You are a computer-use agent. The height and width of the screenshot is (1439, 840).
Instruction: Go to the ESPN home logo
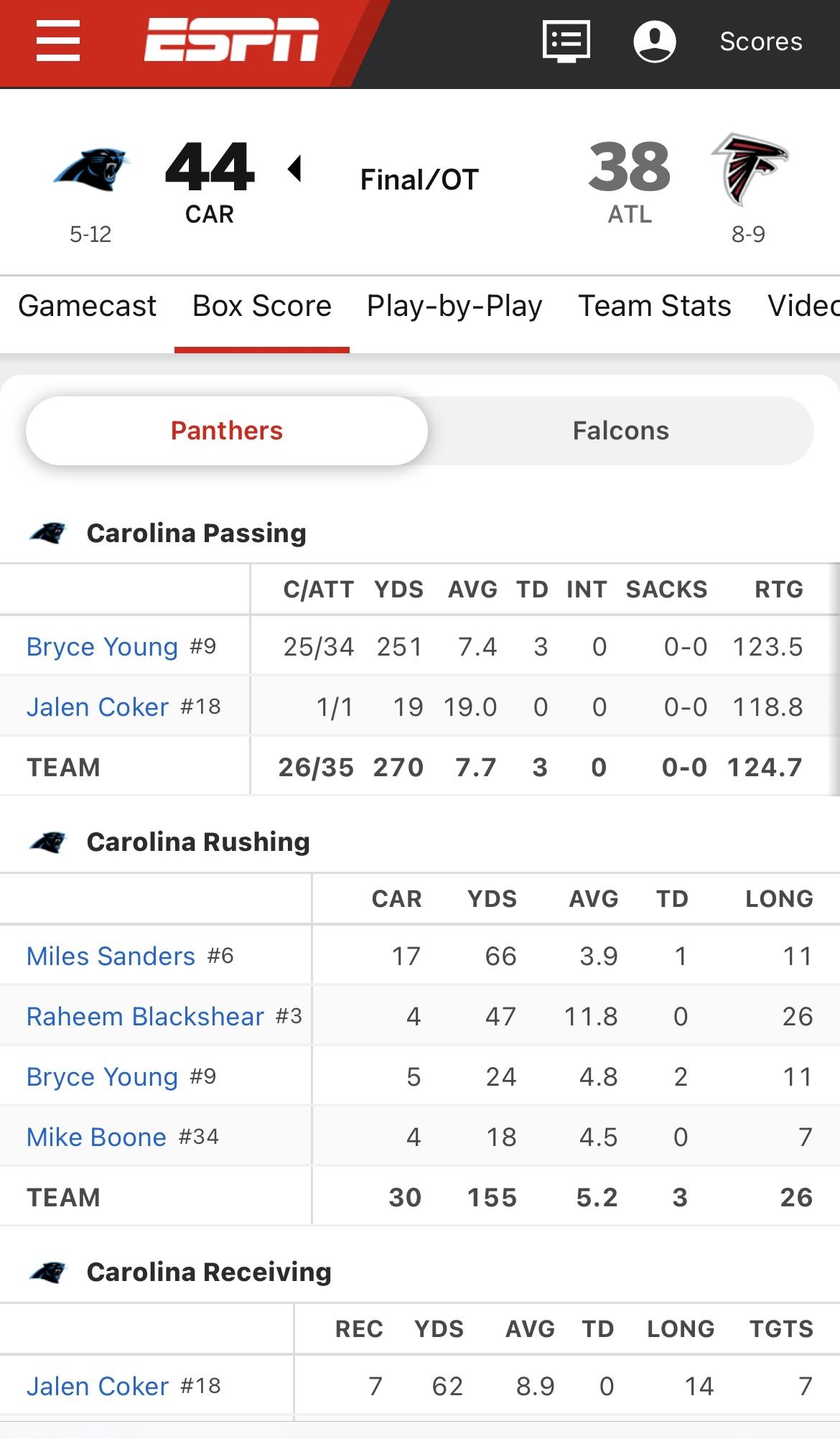[x=231, y=40]
